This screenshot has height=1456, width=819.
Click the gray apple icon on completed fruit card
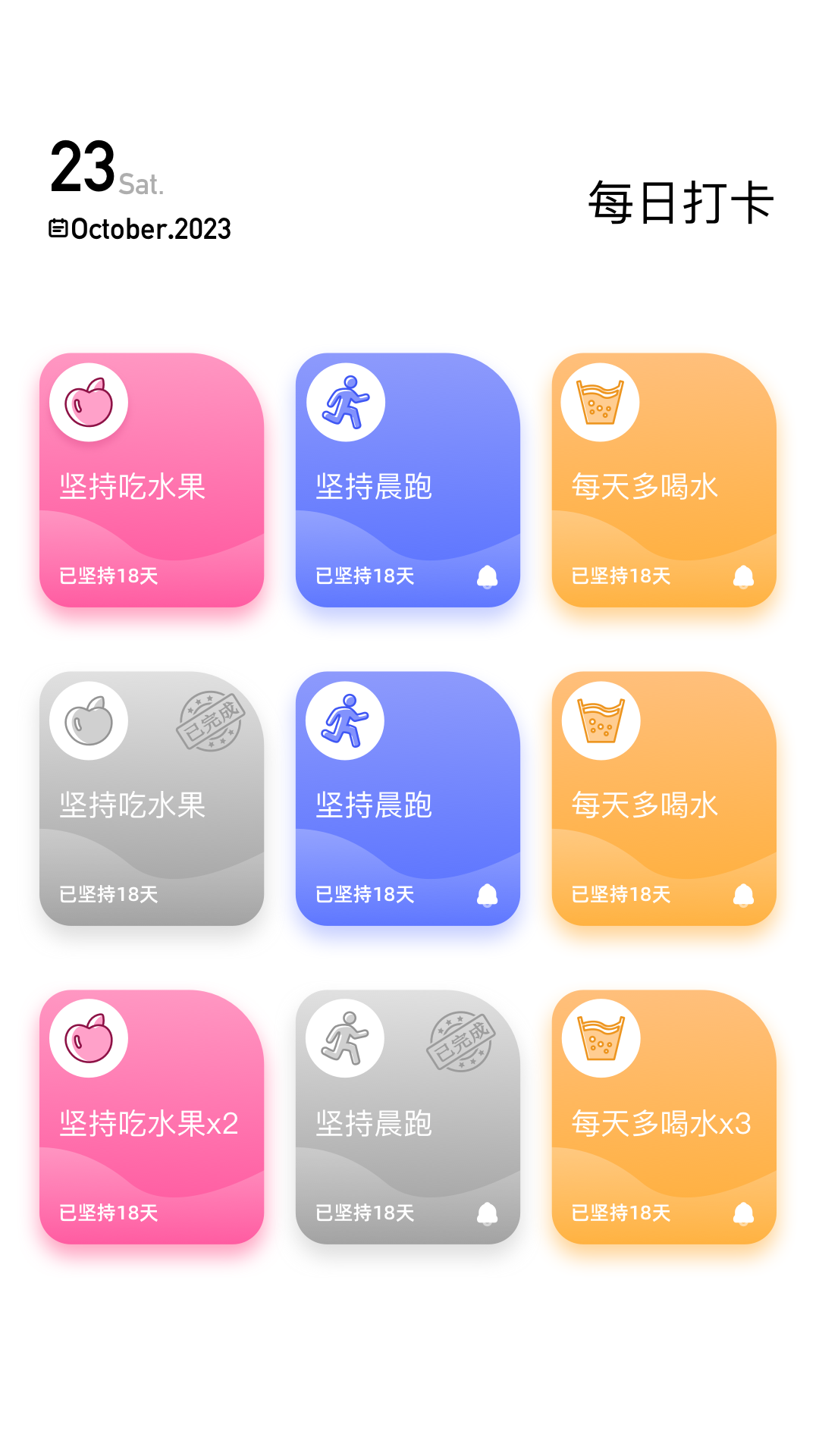point(89,721)
